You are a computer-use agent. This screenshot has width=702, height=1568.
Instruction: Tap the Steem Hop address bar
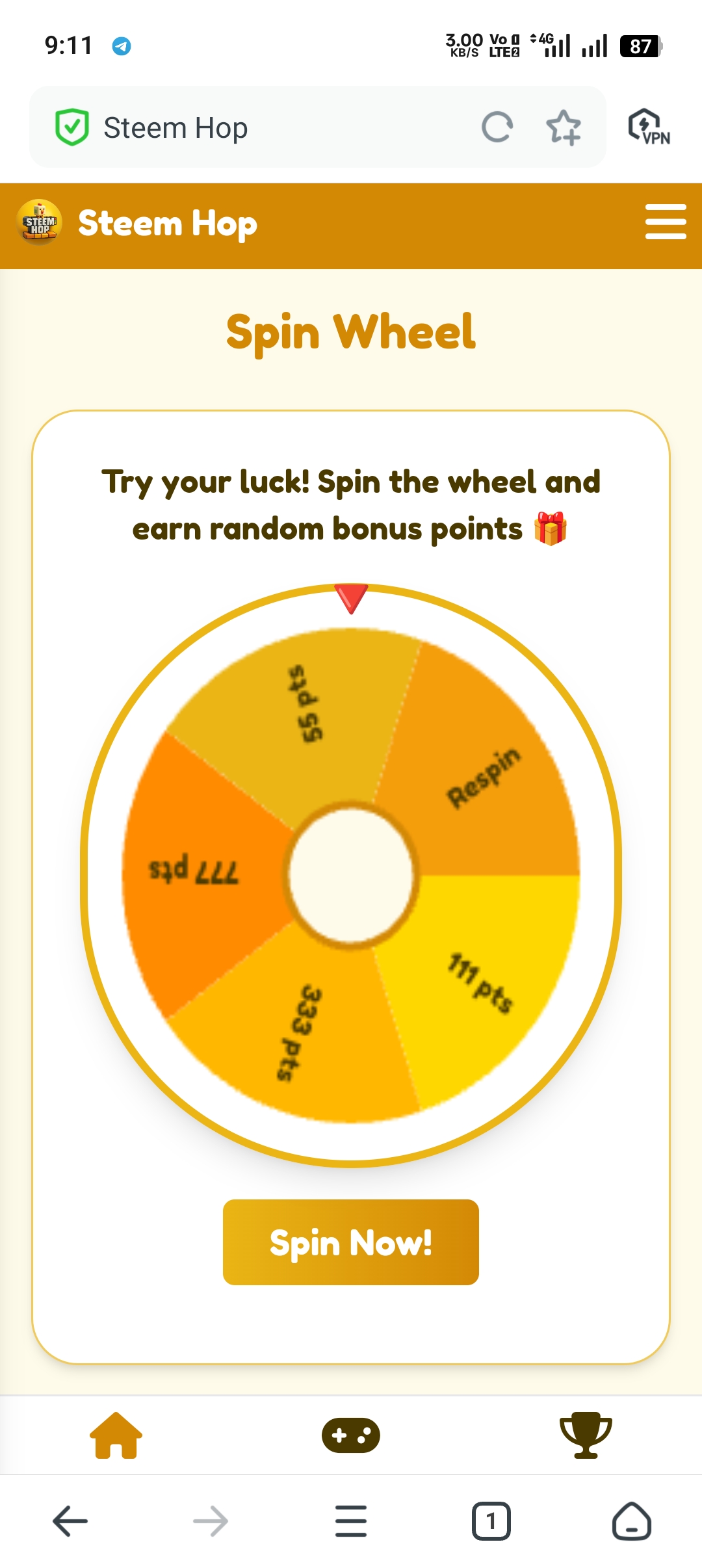tap(260, 127)
